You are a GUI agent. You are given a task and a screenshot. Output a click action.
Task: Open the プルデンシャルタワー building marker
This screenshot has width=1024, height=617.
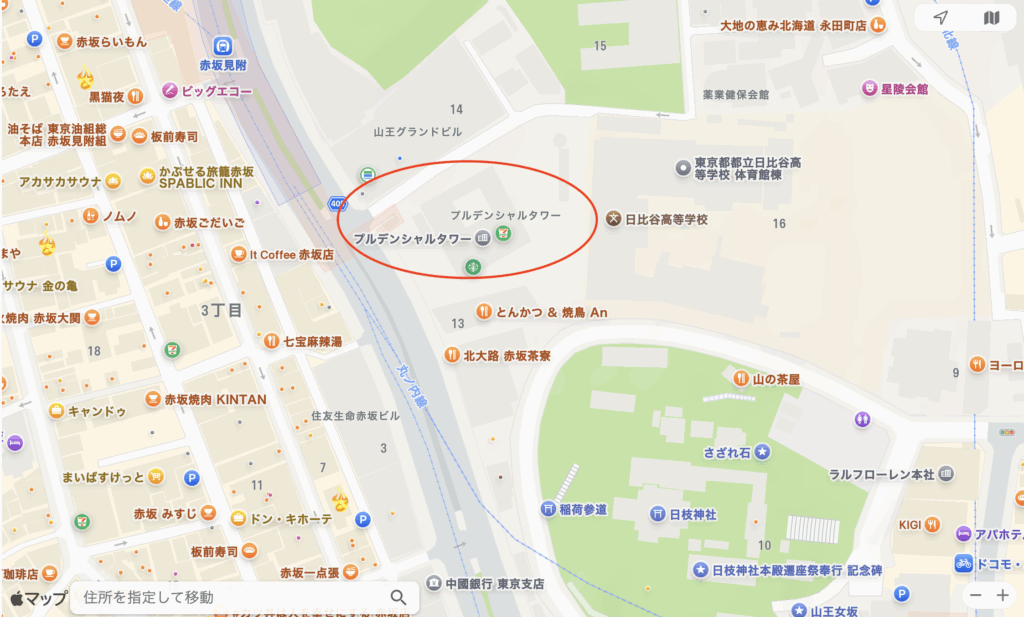pyautogui.click(x=483, y=238)
